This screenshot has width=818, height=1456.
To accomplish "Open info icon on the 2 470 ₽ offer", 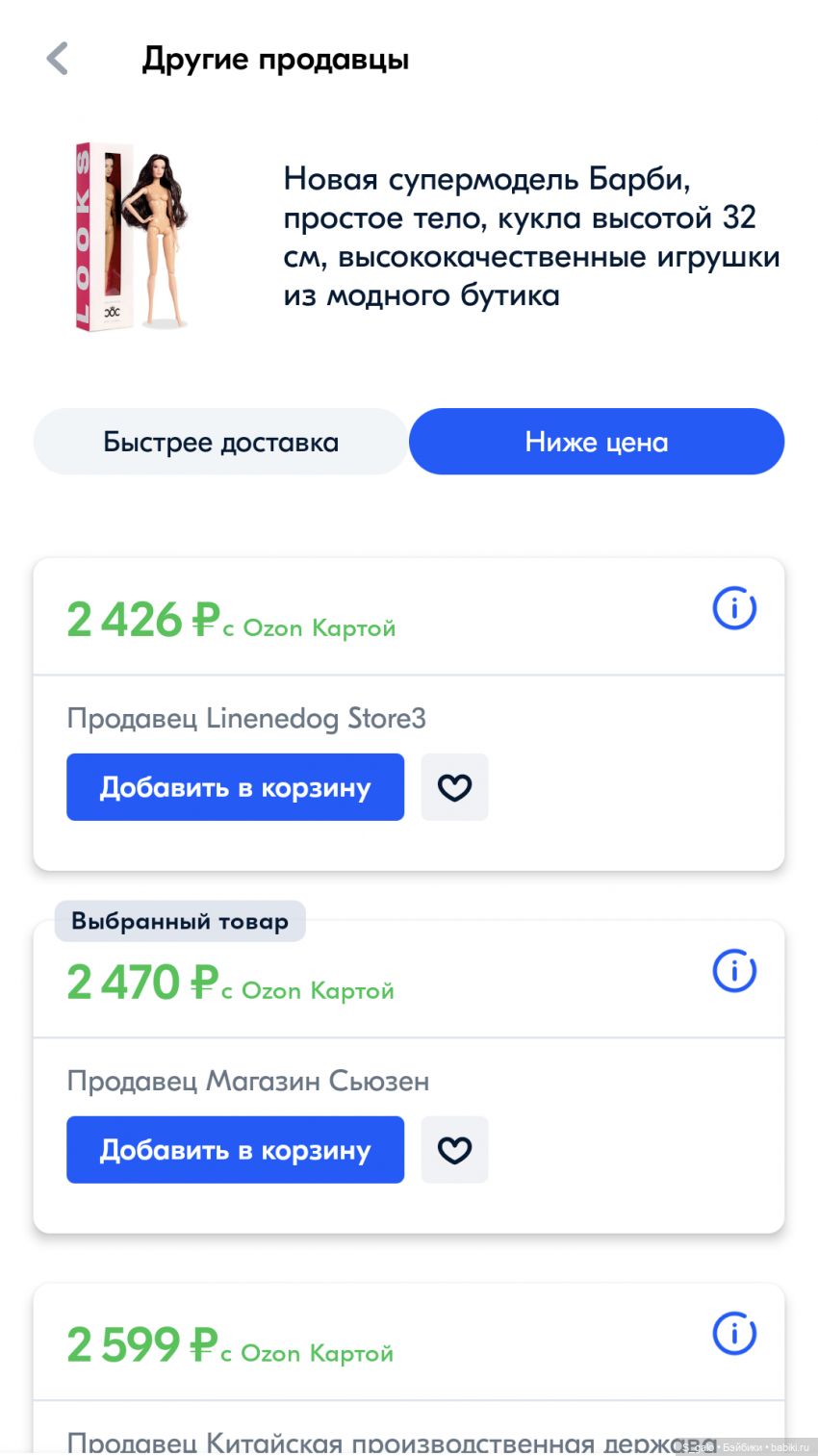I will [x=733, y=971].
